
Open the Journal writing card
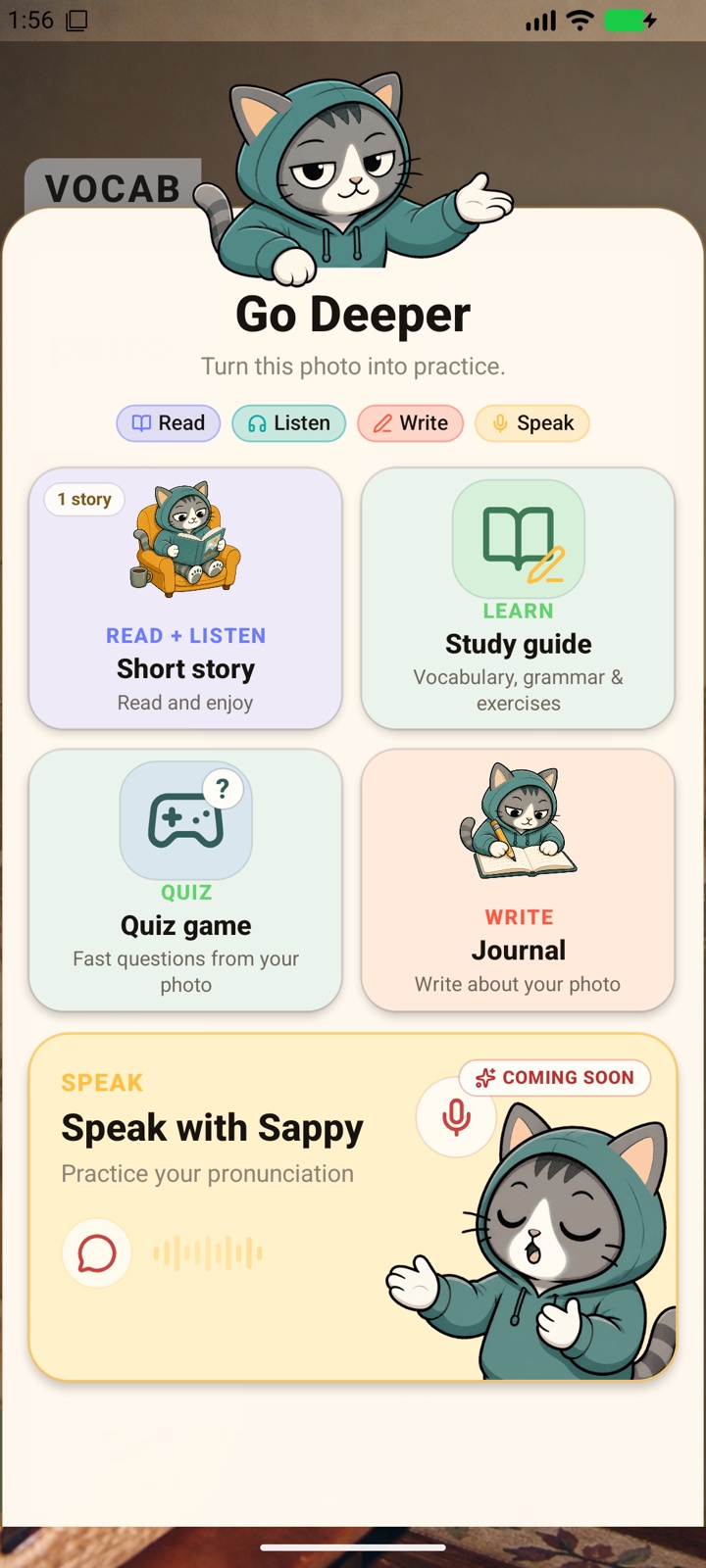pos(518,880)
